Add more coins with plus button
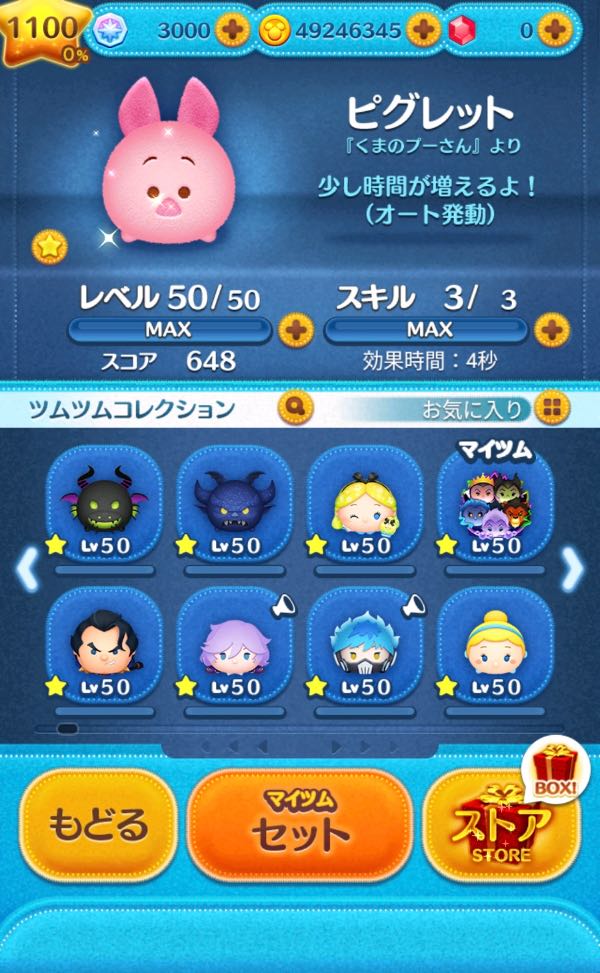Screen dimensions: 600x973 [423, 30]
